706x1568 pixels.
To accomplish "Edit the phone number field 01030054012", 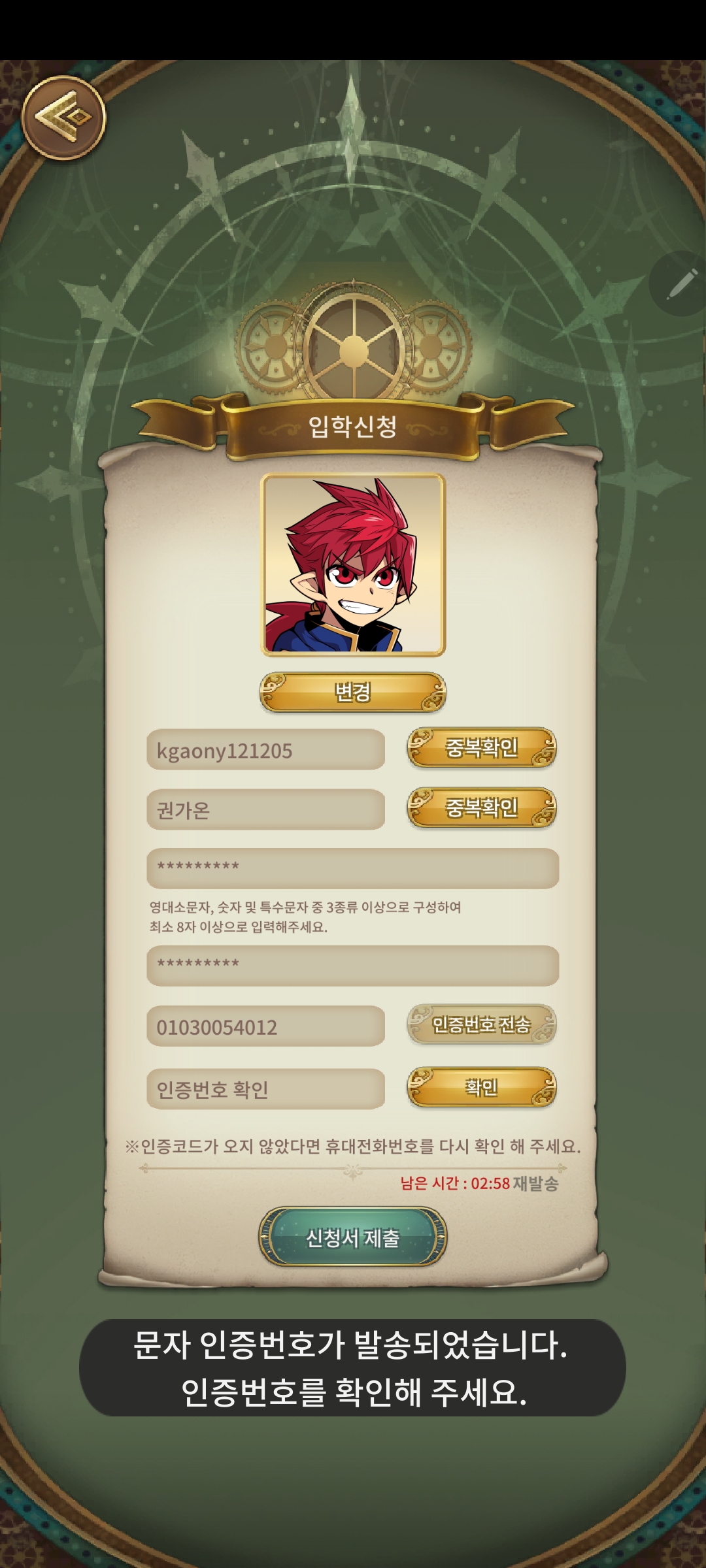I will coord(265,1026).
